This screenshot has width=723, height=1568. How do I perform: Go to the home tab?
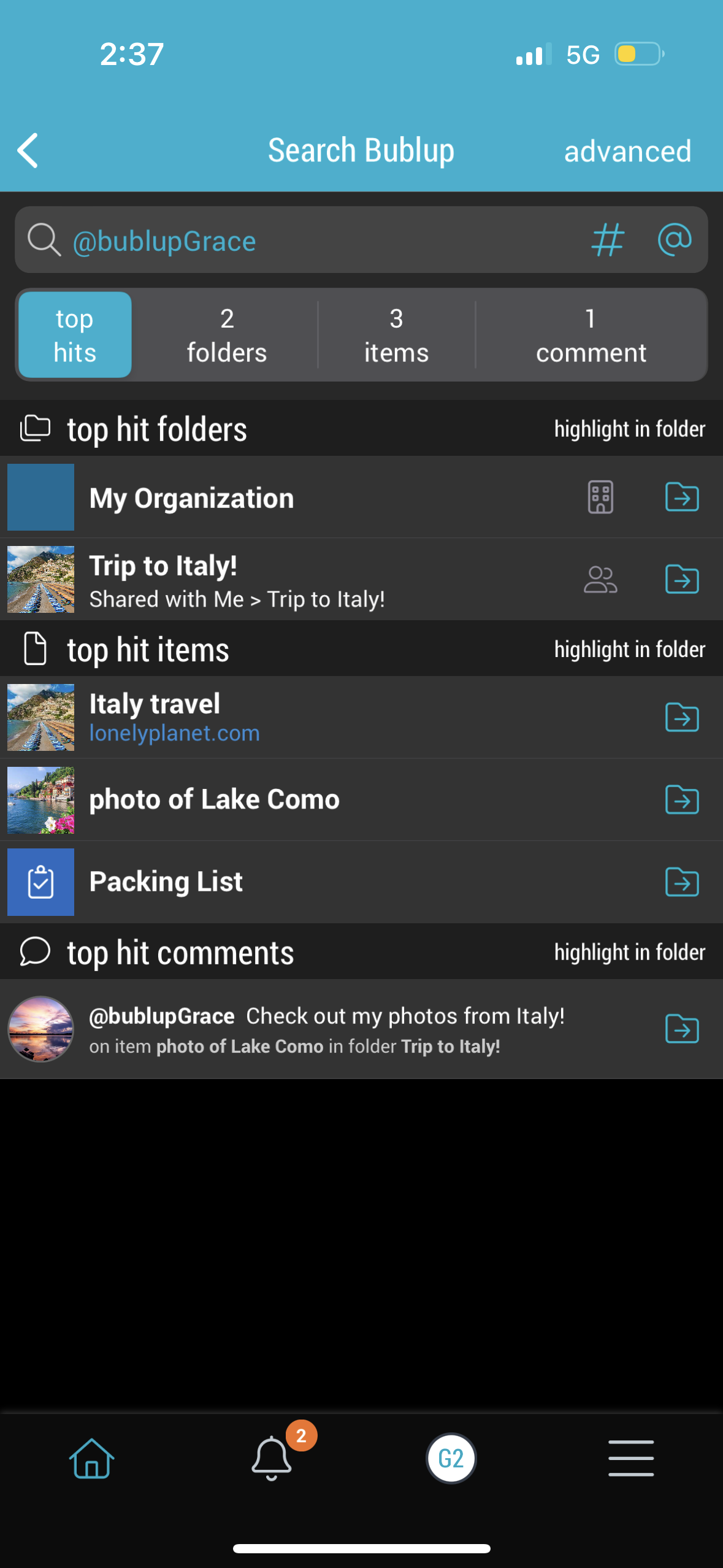91,1459
